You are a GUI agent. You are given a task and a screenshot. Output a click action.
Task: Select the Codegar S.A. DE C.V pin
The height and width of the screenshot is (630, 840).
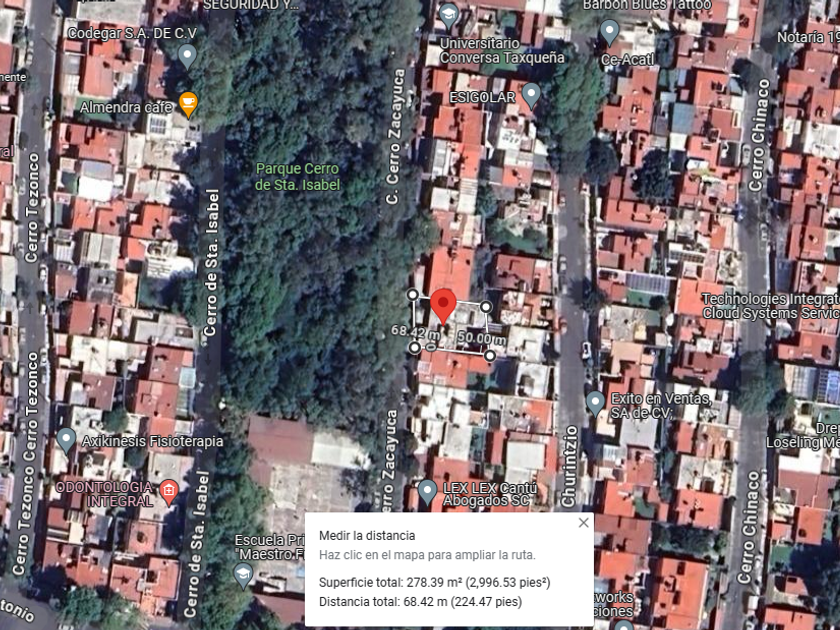[x=187, y=56]
